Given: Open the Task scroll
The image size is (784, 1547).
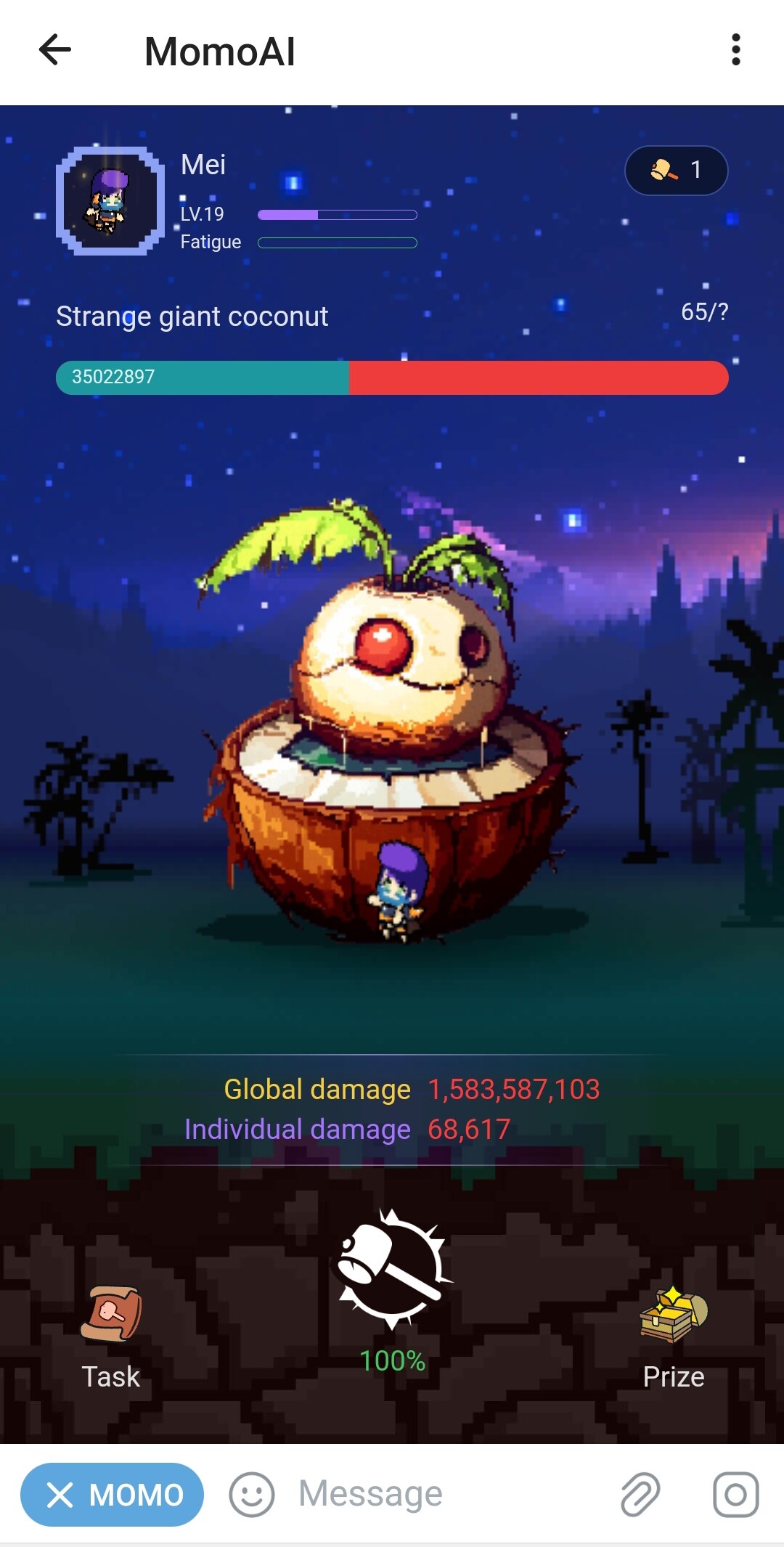Looking at the screenshot, I should click(111, 1337).
